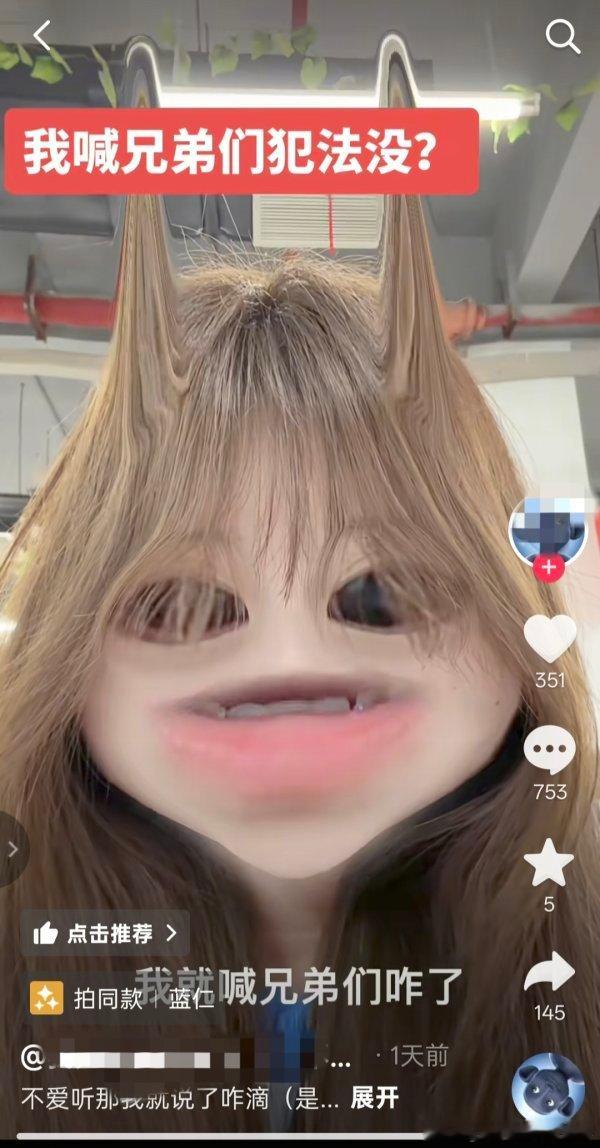Screen dimensions: 600x1148
Task: Open the 拍同款 effect chip
Action: click(x=120, y=997)
